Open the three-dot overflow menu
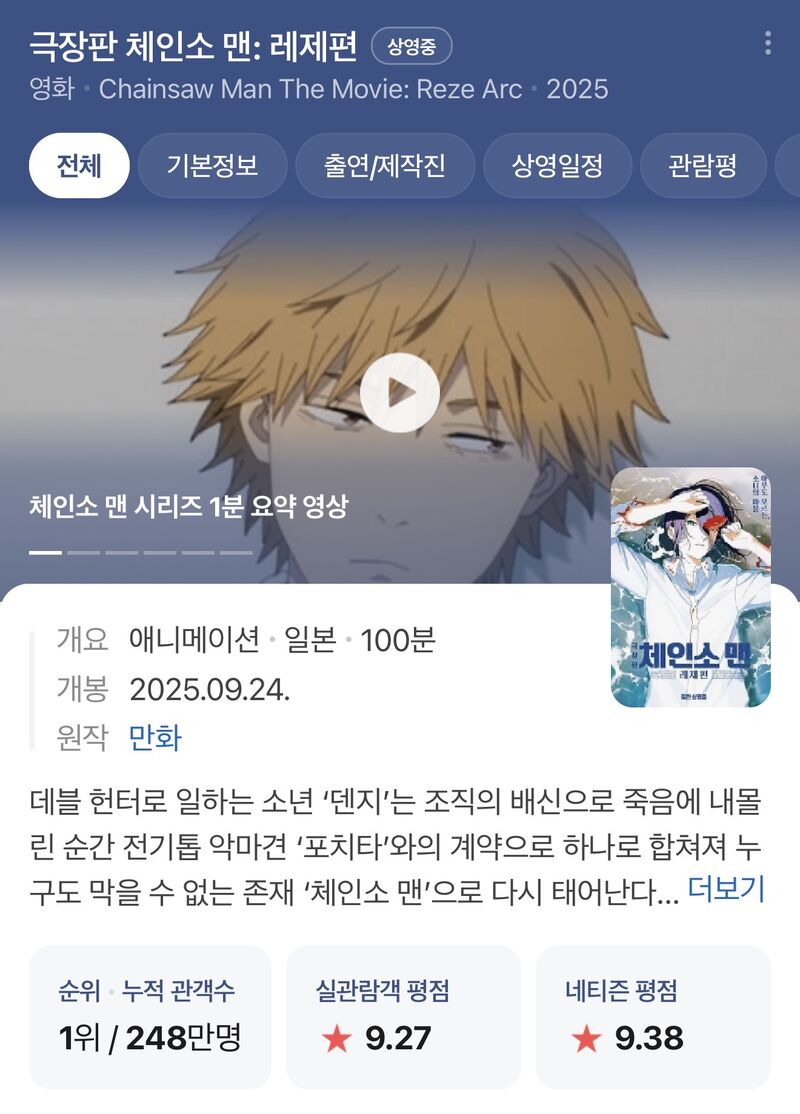The image size is (800, 1114). pos(767,43)
